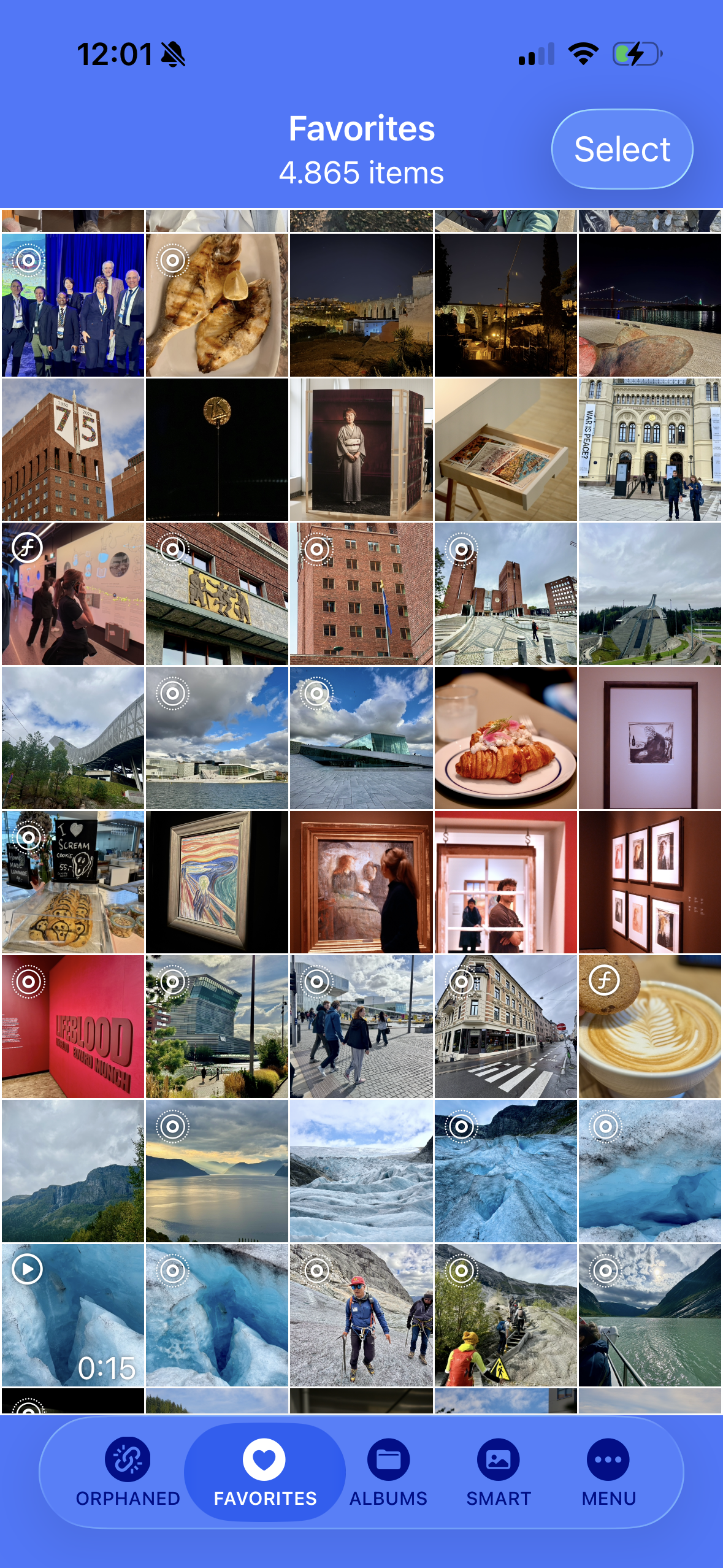Open the Menu tab
Image resolution: width=723 pixels, height=1568 pixels.
pos(608,1472)
